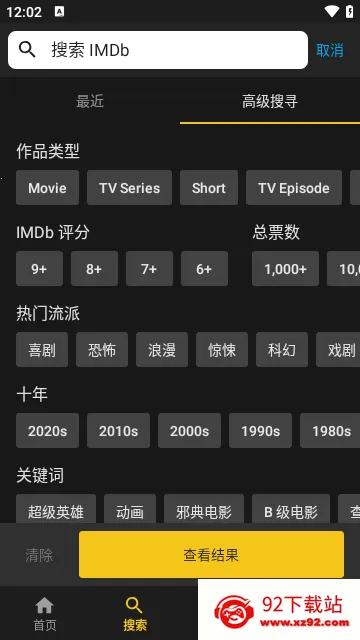Image resolution: width=360 pixels, height=640 pixels.
Task: Filter by IMDb rating 7+
Action: pyautogui.click(x=149, y=269)
